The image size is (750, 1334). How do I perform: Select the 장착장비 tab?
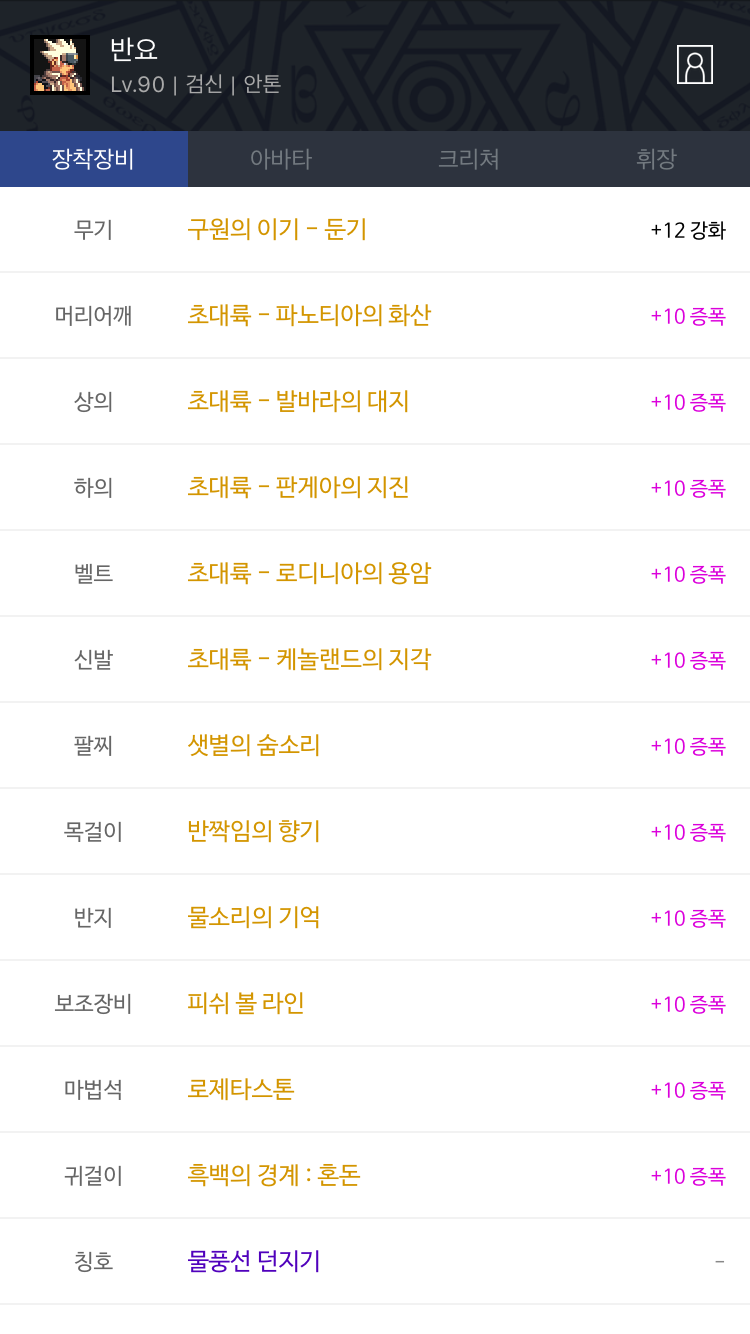point(93,159)
